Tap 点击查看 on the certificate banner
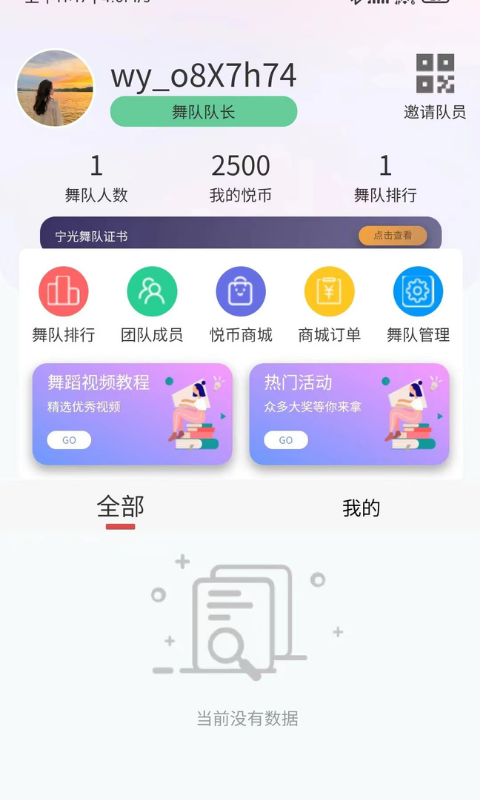The height and width of the screenshot is (800, 480). (x=392, y=235)
